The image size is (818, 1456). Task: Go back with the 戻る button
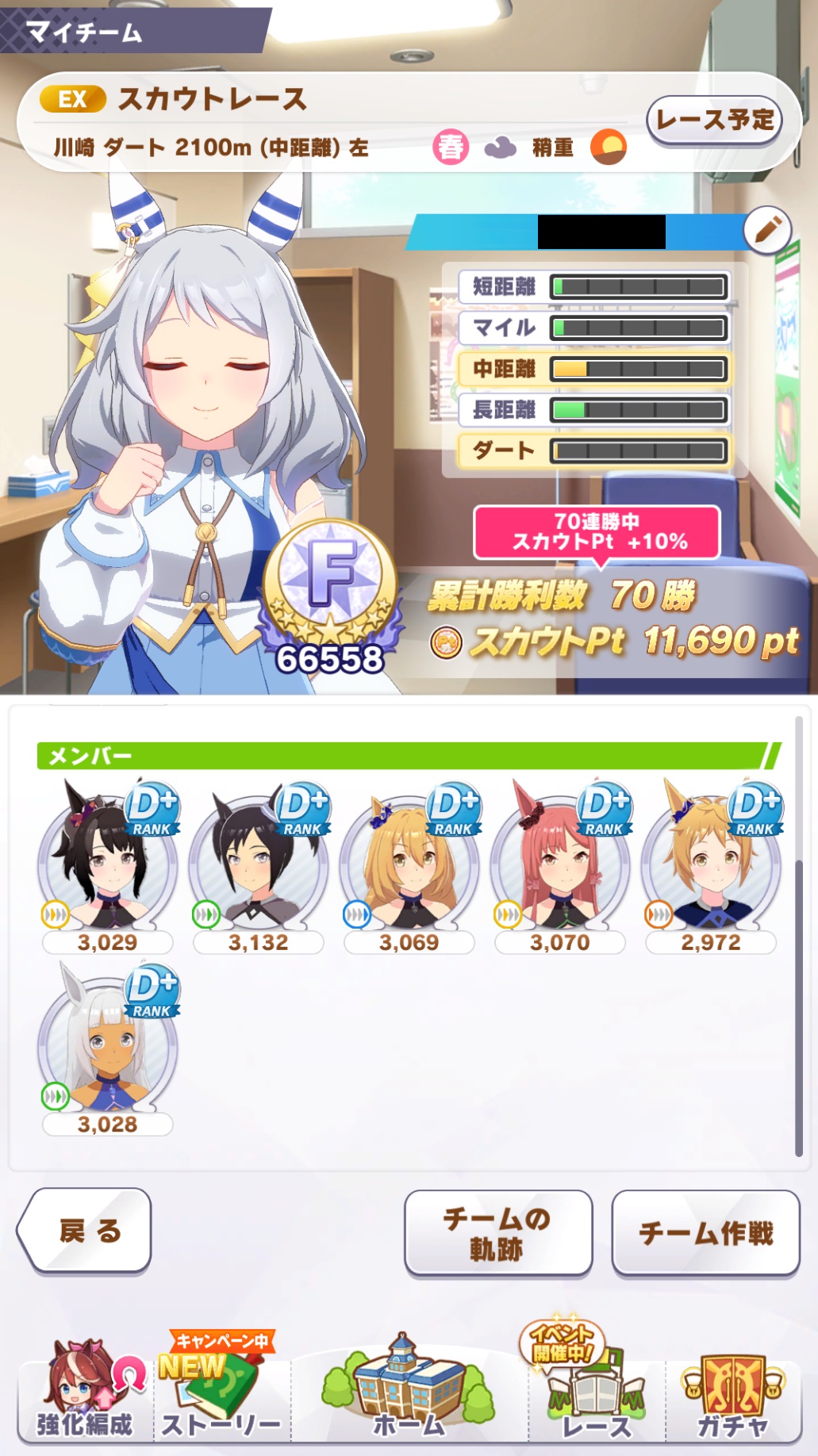click(85, 1231)
